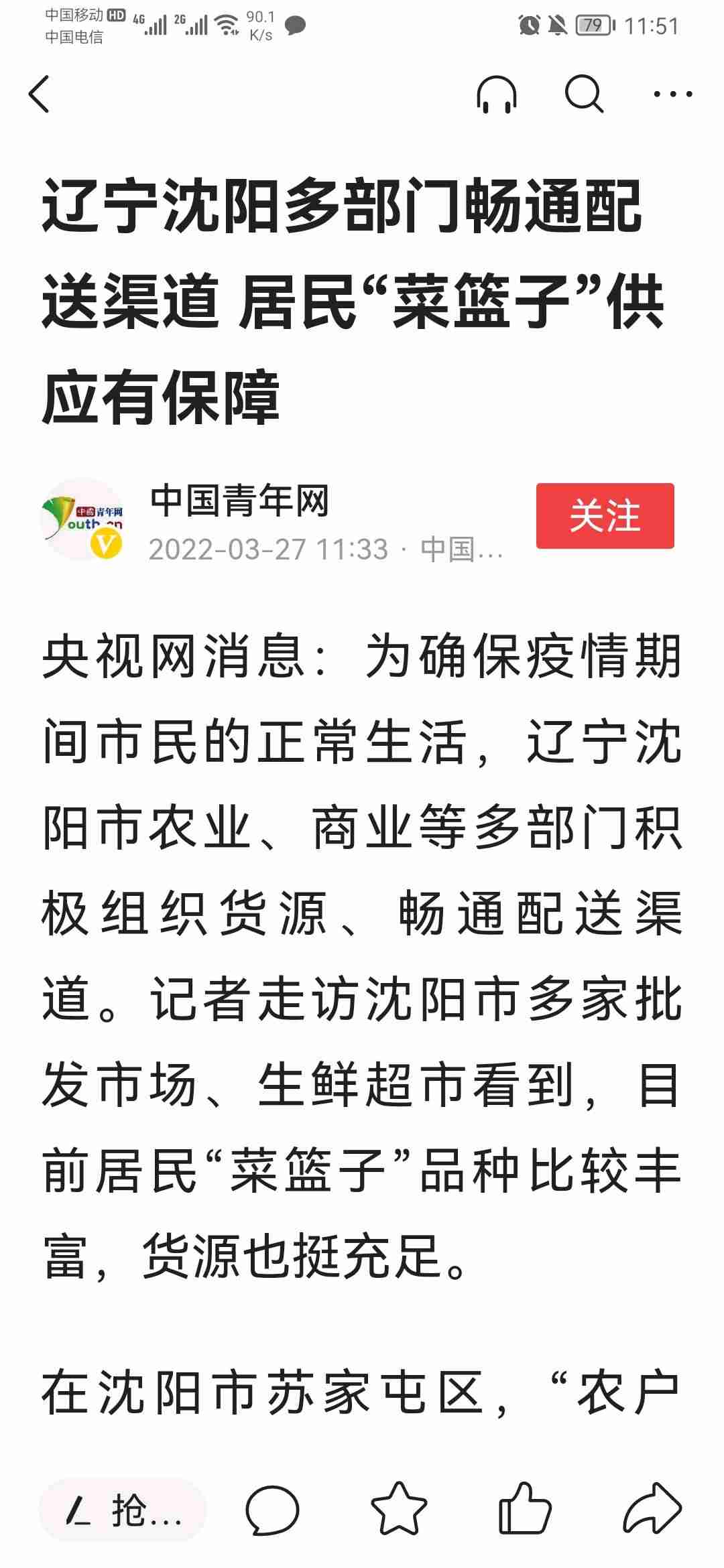
Task: View comments via the speech bubble icon
Action: tap(271, 1510)
